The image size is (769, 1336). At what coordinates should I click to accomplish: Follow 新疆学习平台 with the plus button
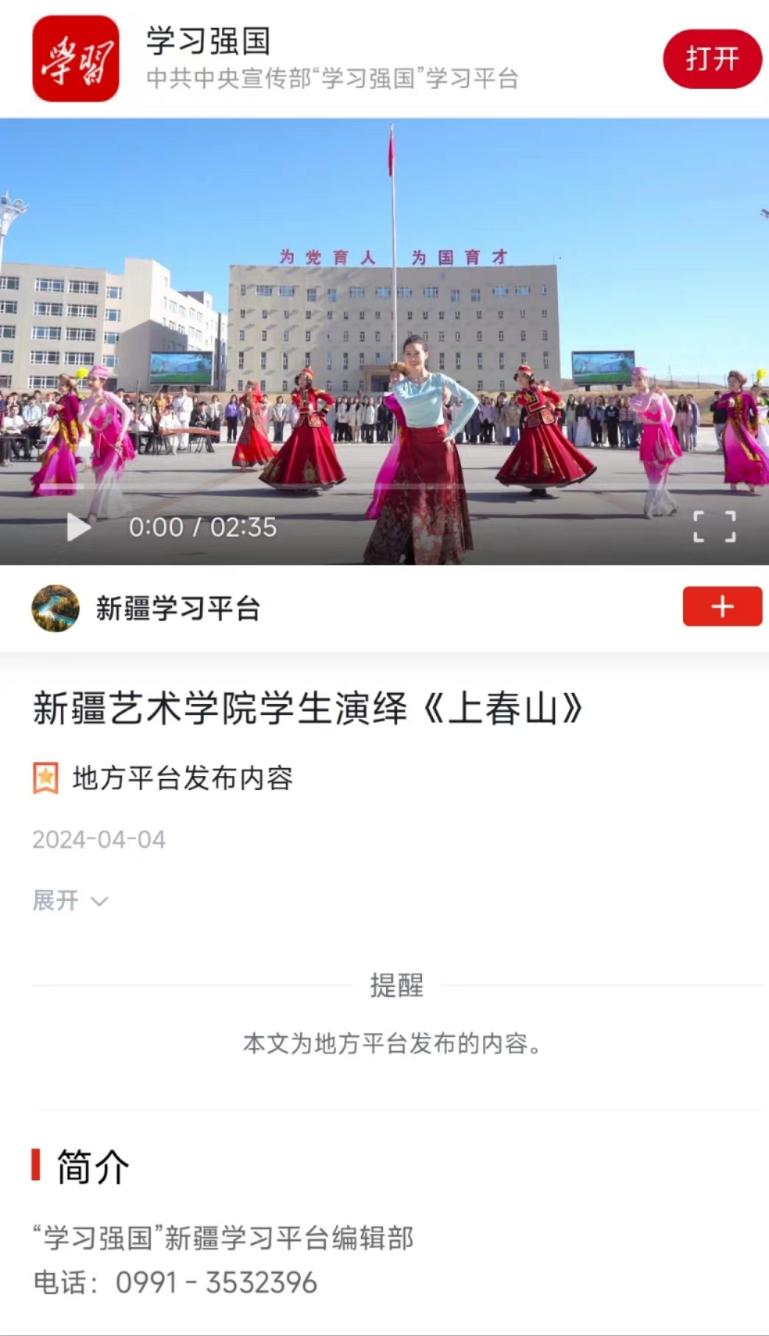722,607
